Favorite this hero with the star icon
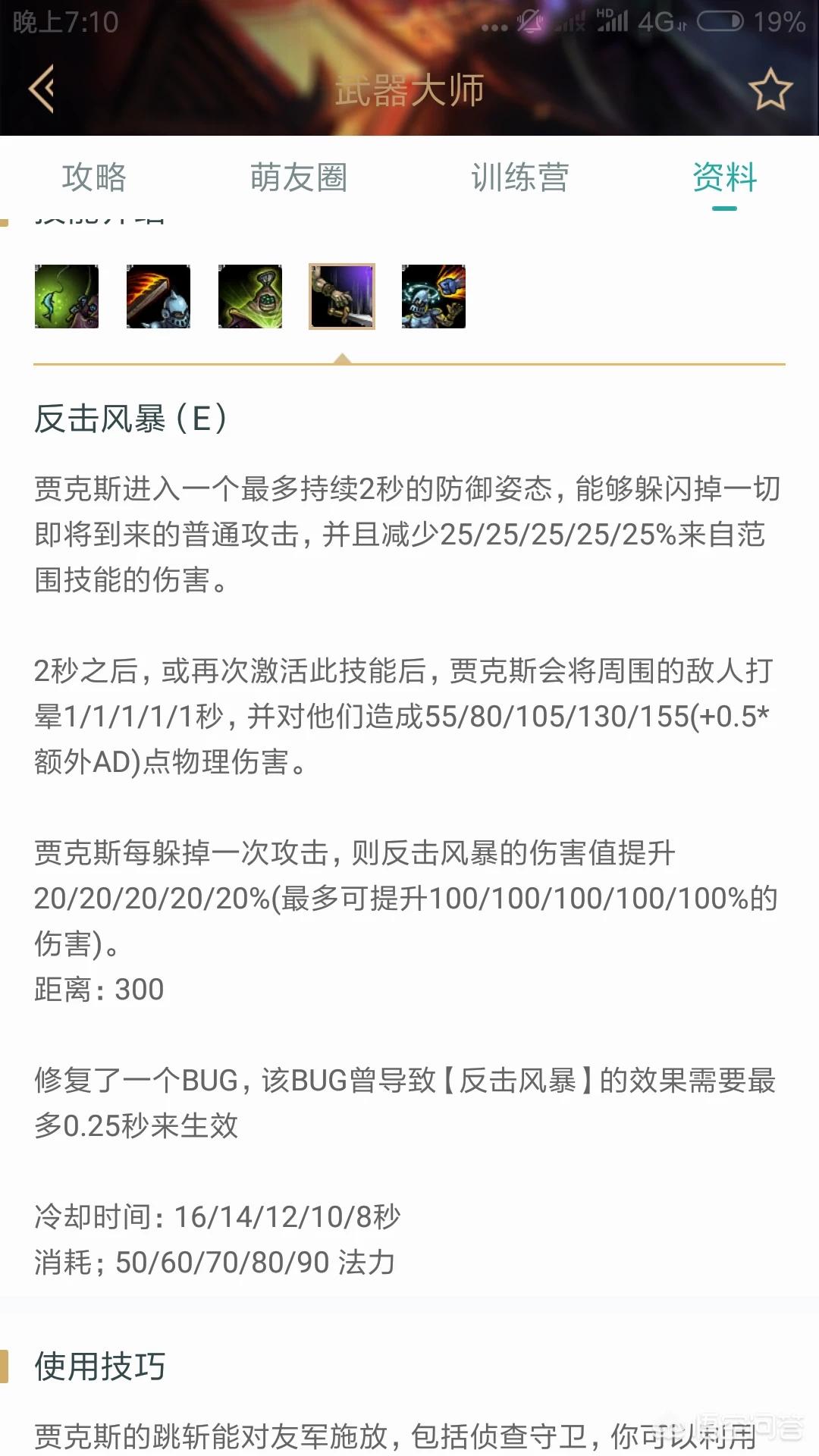819x1456 pixels. click(x=770, y=89)
